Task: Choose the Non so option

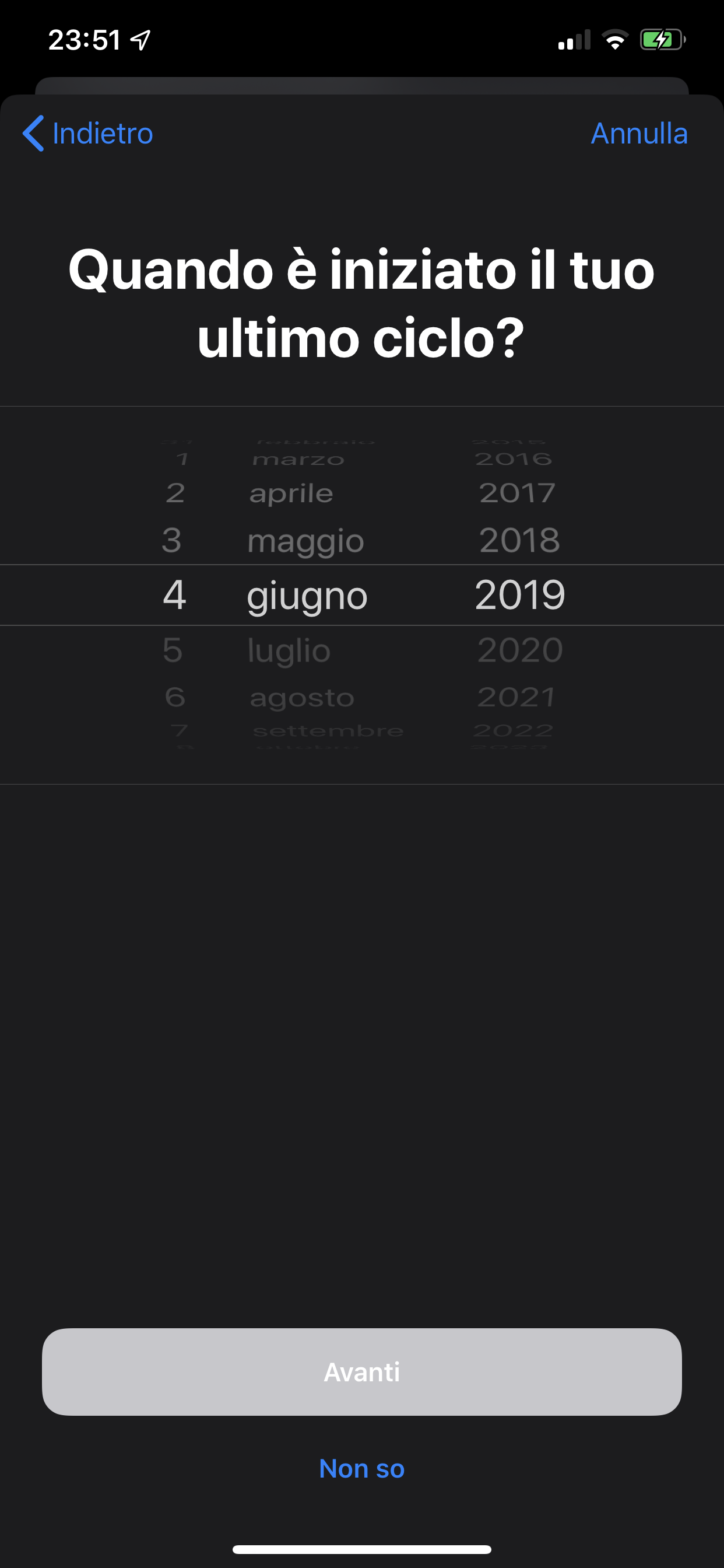Action: pyautogui.click(x=362, y=1468)
